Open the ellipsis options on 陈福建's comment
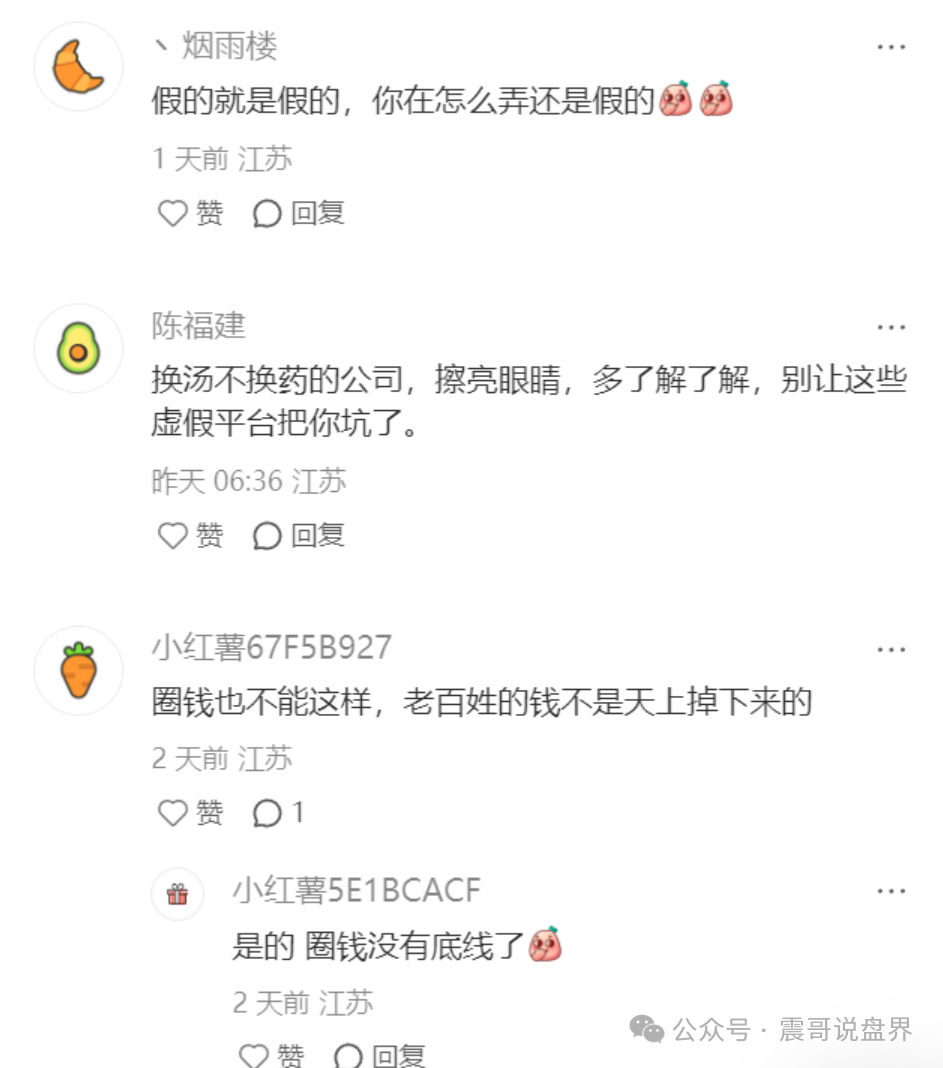 pos(890,326)
